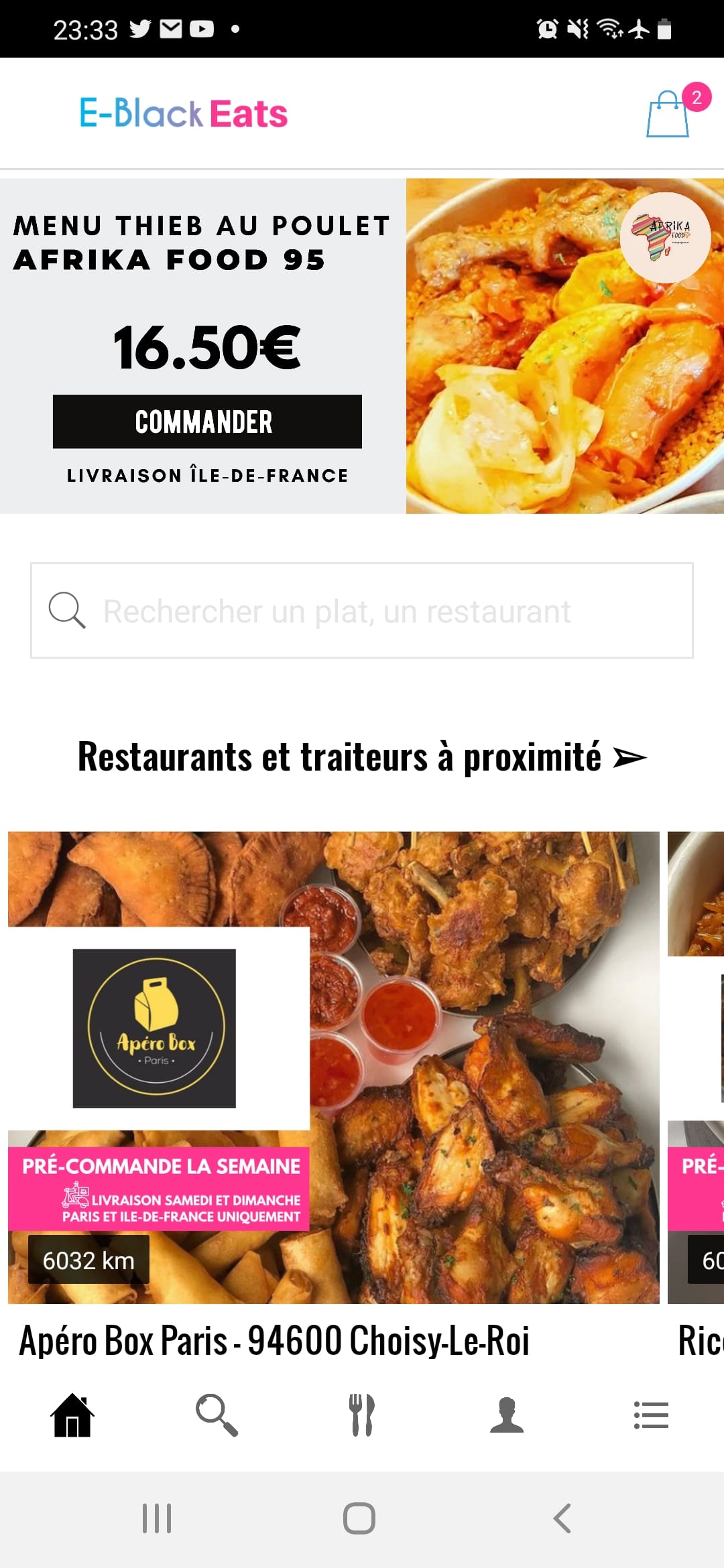Open the list menu tab
Image resolution: width=724 pixels, height=1568 pixels.
651,1415
